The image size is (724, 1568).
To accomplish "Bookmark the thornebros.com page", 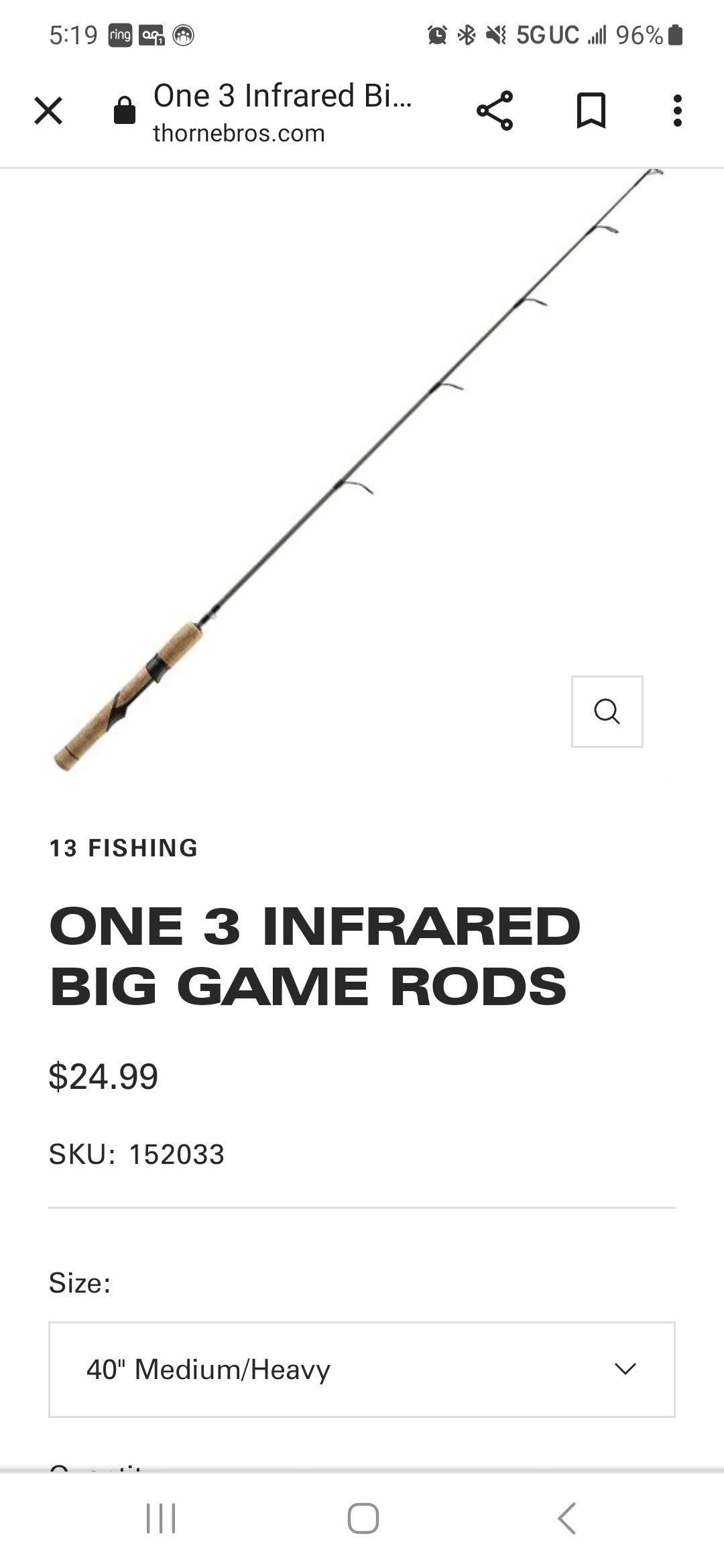I will tap(591, 111).
